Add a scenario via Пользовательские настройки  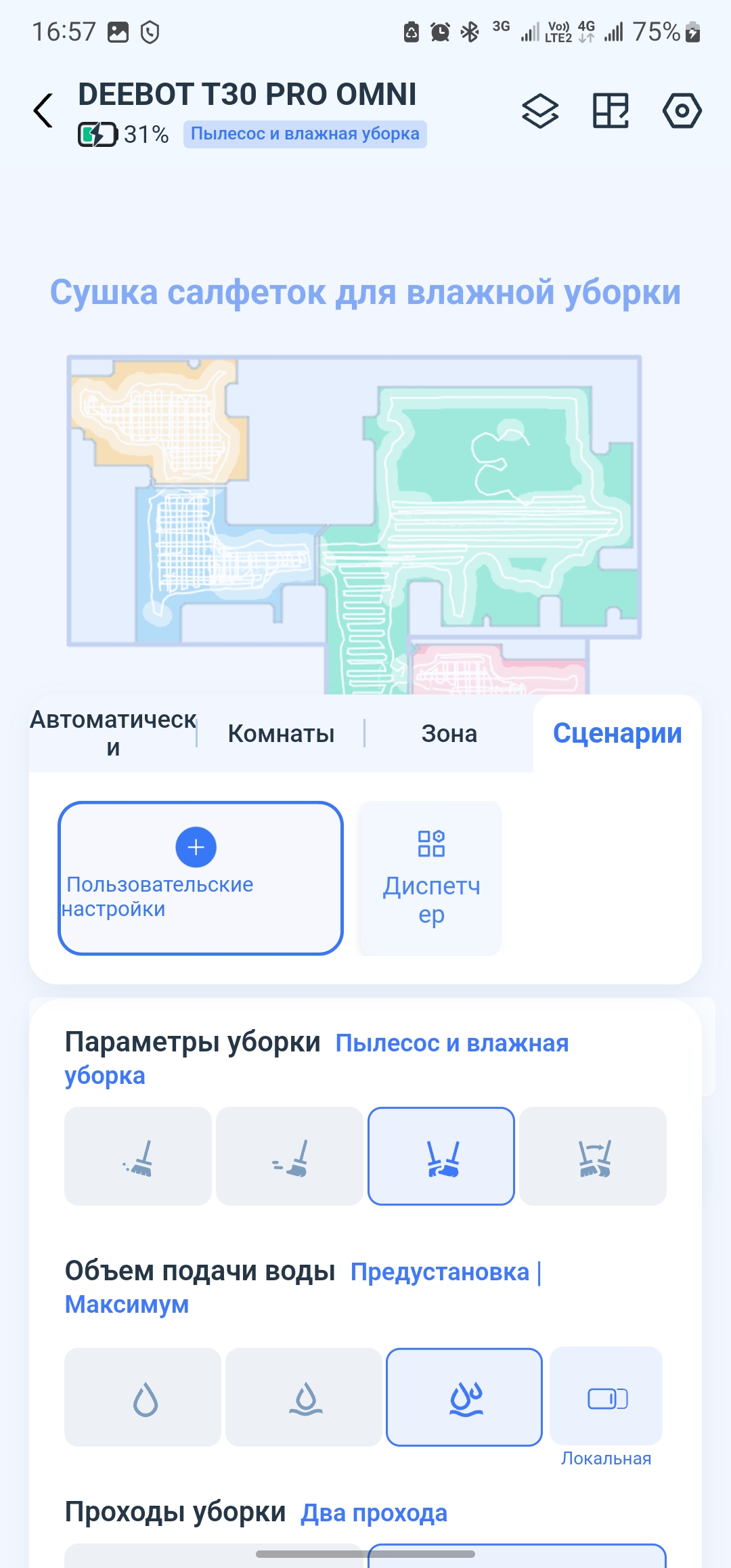click(200, 878)
